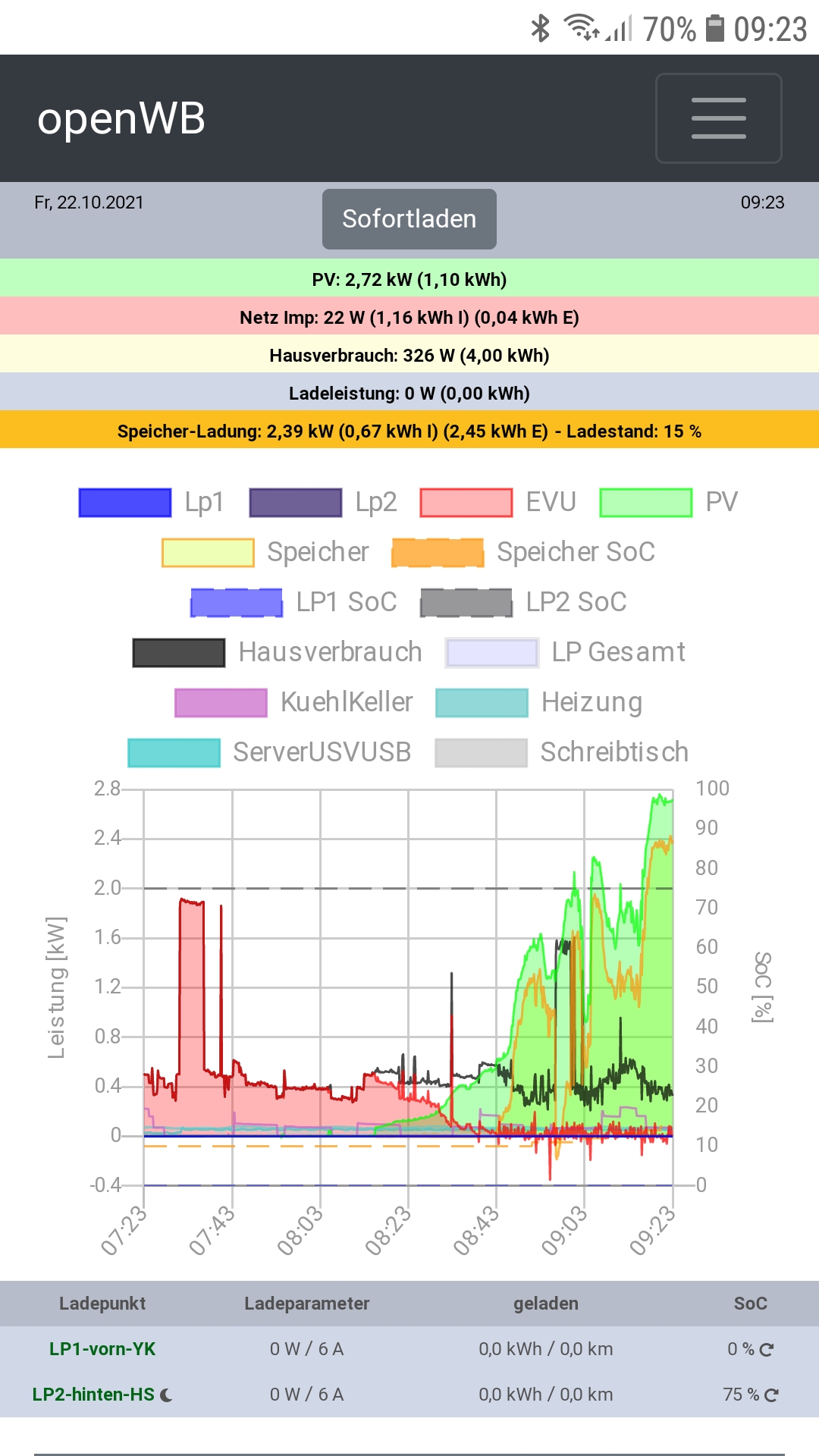Toggle Heizung legend entry
This screenshot has height=1456, width=819.
539,702
